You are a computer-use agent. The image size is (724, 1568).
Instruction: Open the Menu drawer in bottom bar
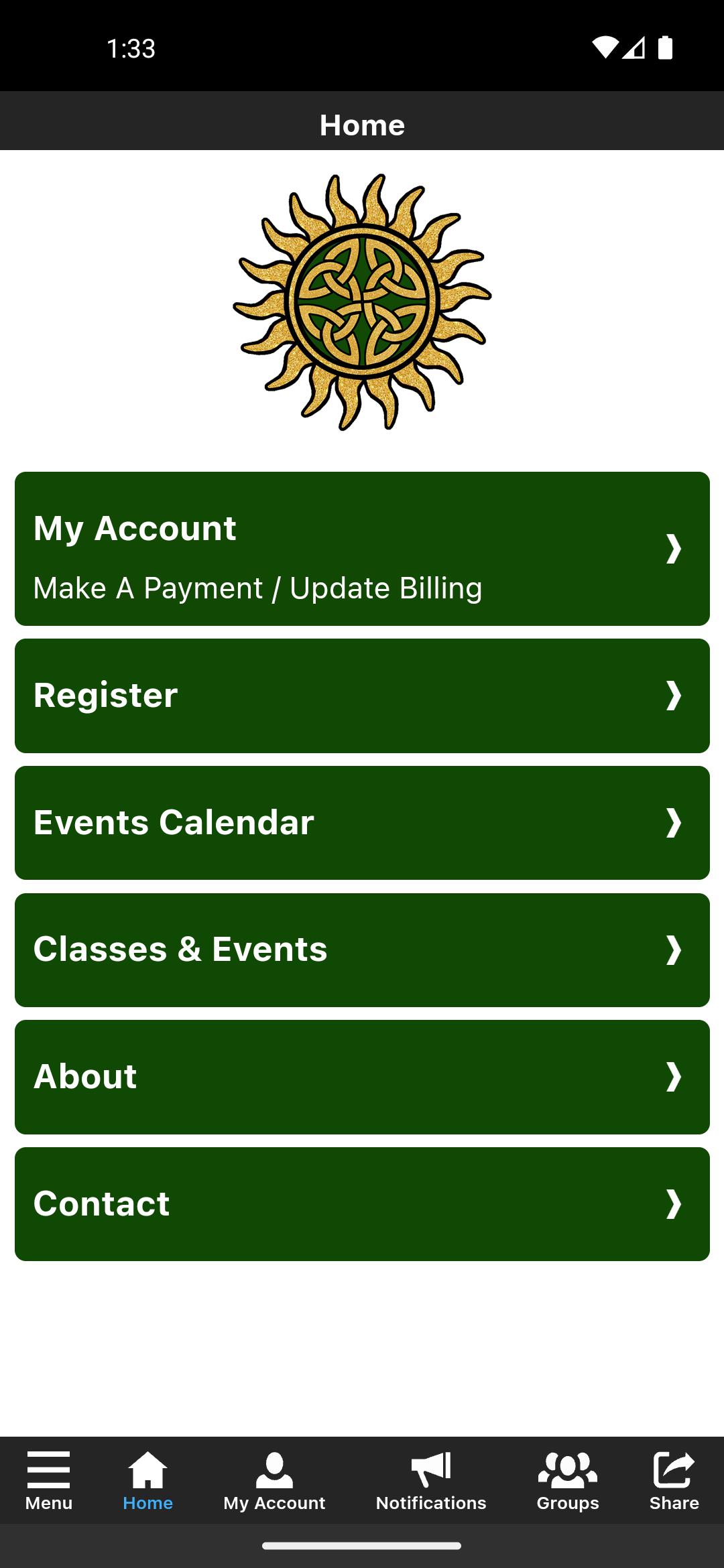(49, 1481)
